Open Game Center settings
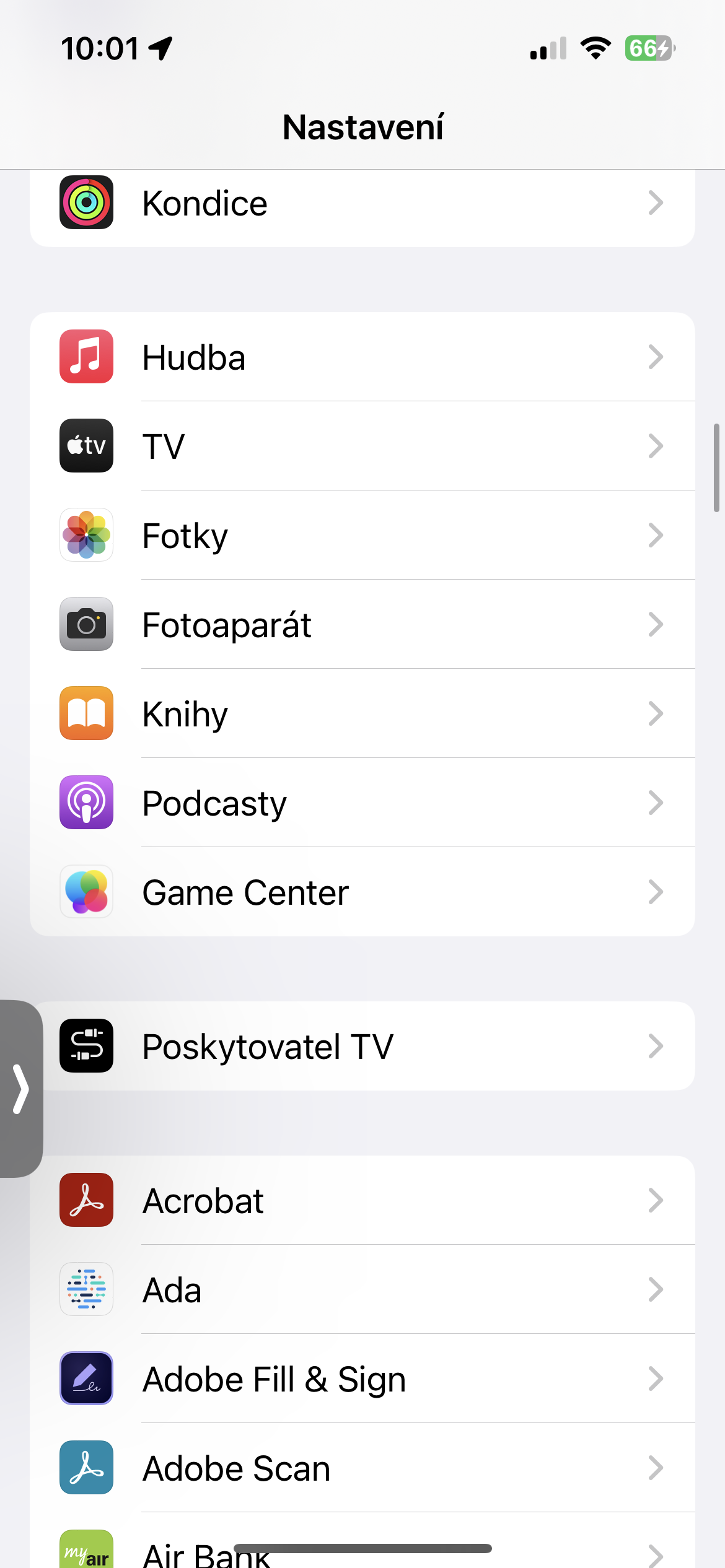The width and height of the screenshot is (725, 1568). [362, 892]
